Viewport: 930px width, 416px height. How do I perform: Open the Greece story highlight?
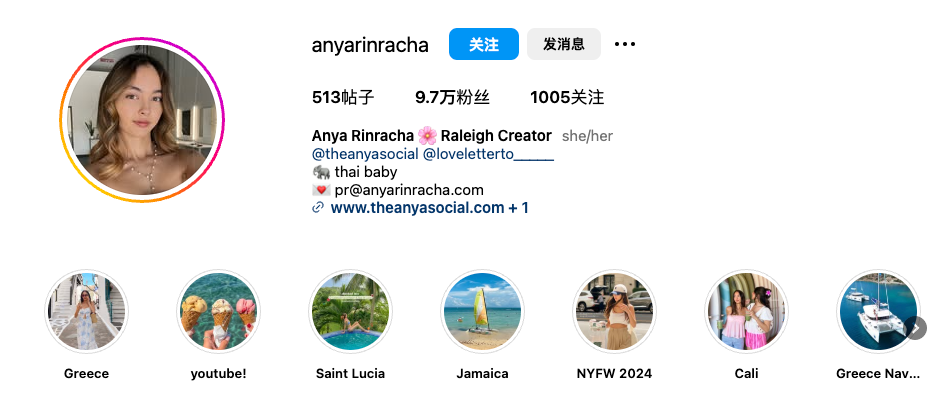click(x=86, y=312)
